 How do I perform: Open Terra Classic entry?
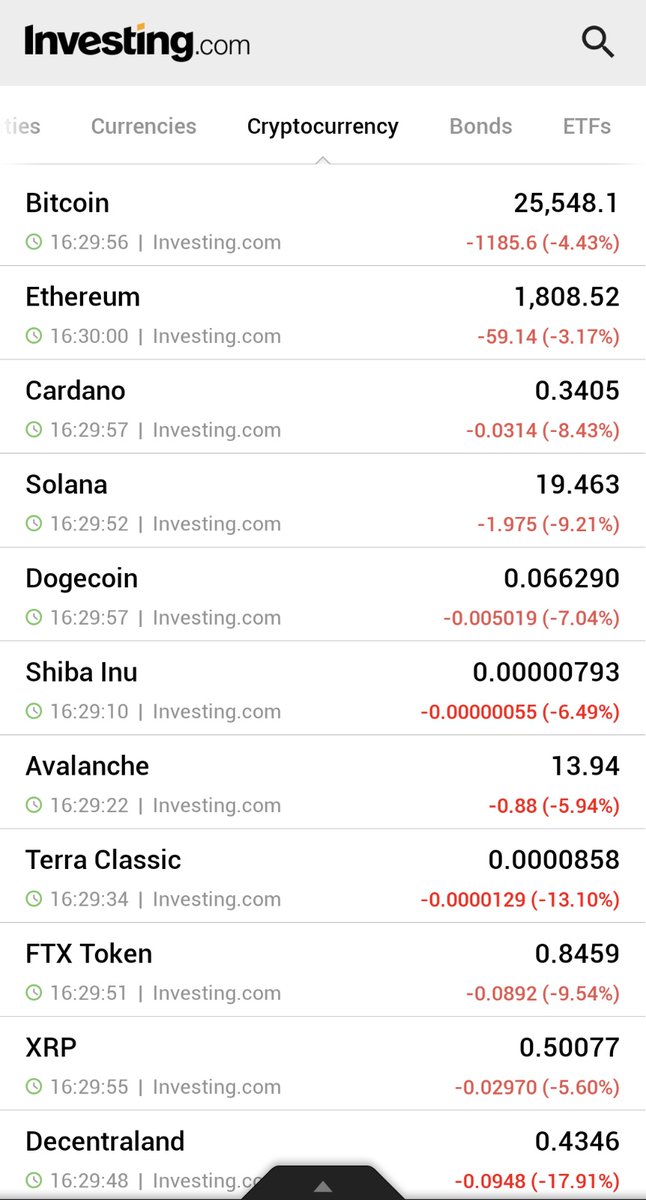323,877
